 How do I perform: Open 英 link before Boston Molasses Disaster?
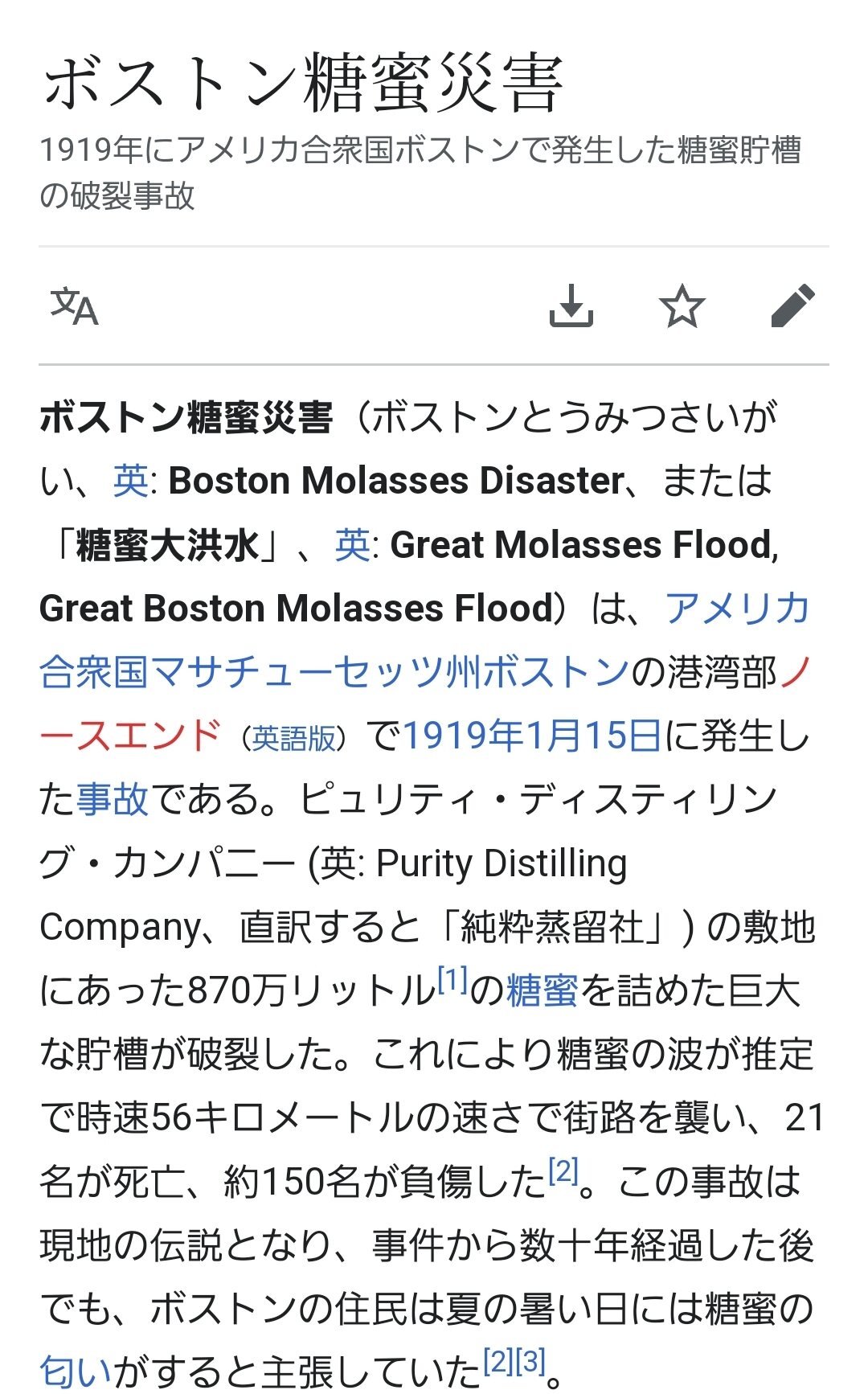coord(130,482)
